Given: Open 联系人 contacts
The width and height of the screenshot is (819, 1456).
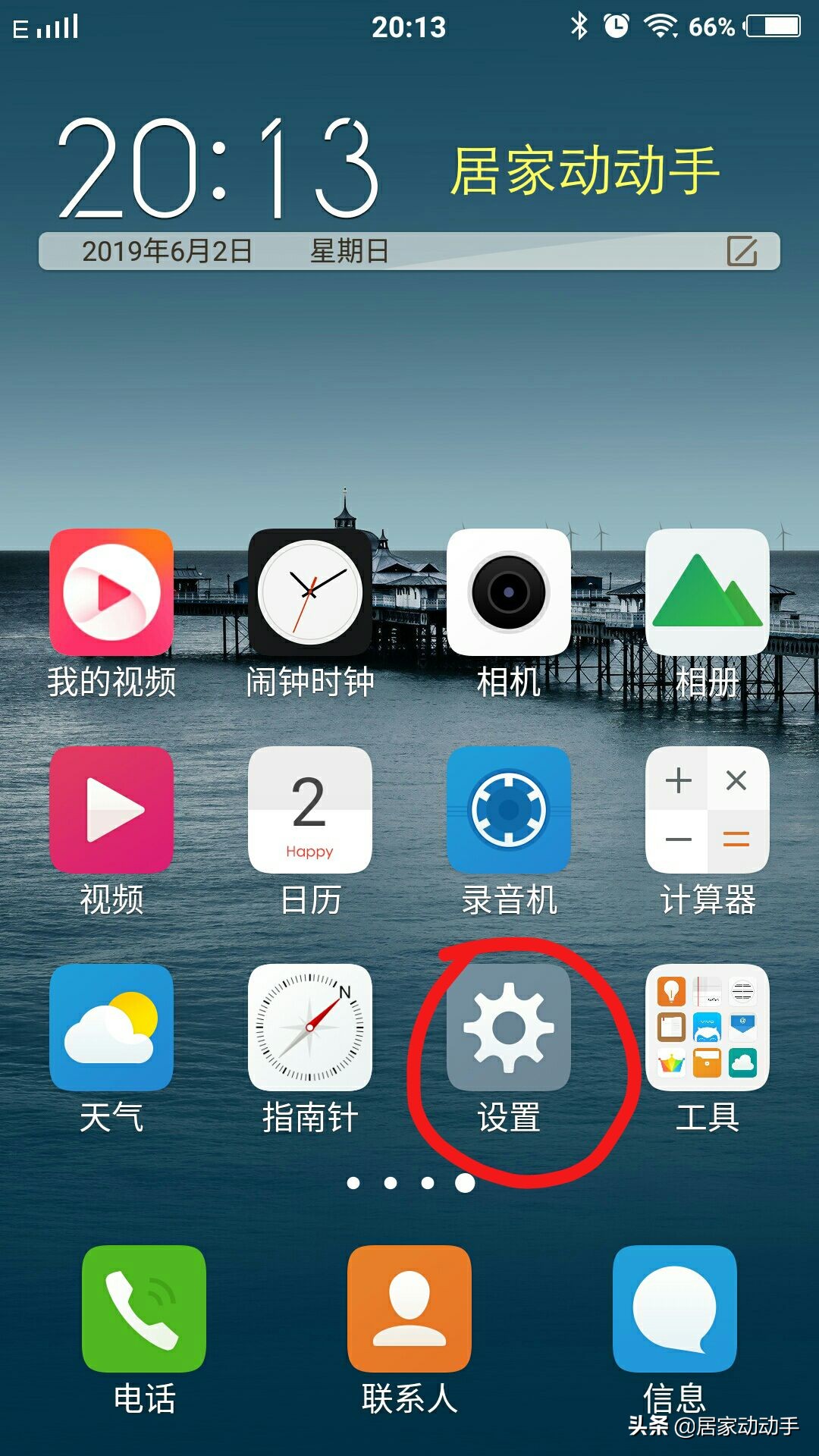Looking at the screenshot, I should point(409,1308).
